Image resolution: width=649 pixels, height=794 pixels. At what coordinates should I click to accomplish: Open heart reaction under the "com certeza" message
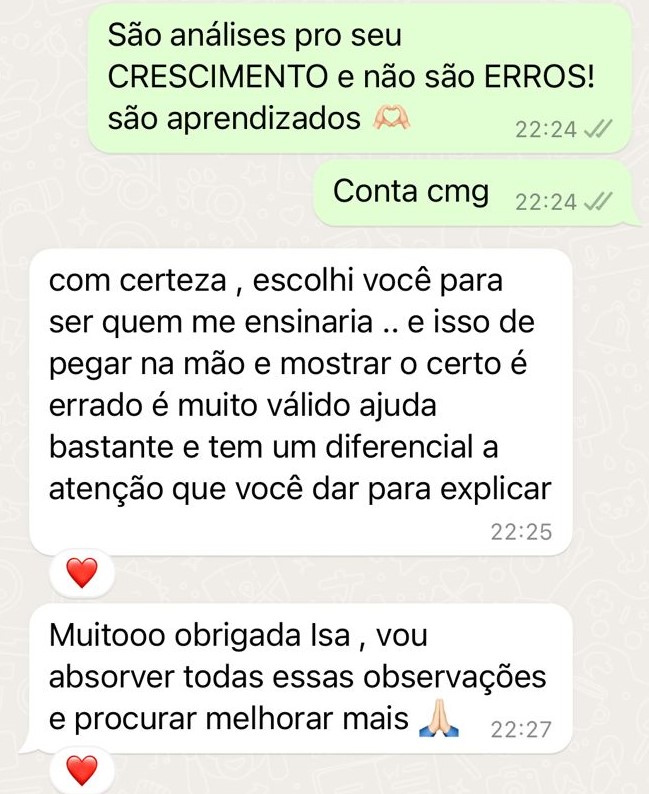[x=82, y=572]
